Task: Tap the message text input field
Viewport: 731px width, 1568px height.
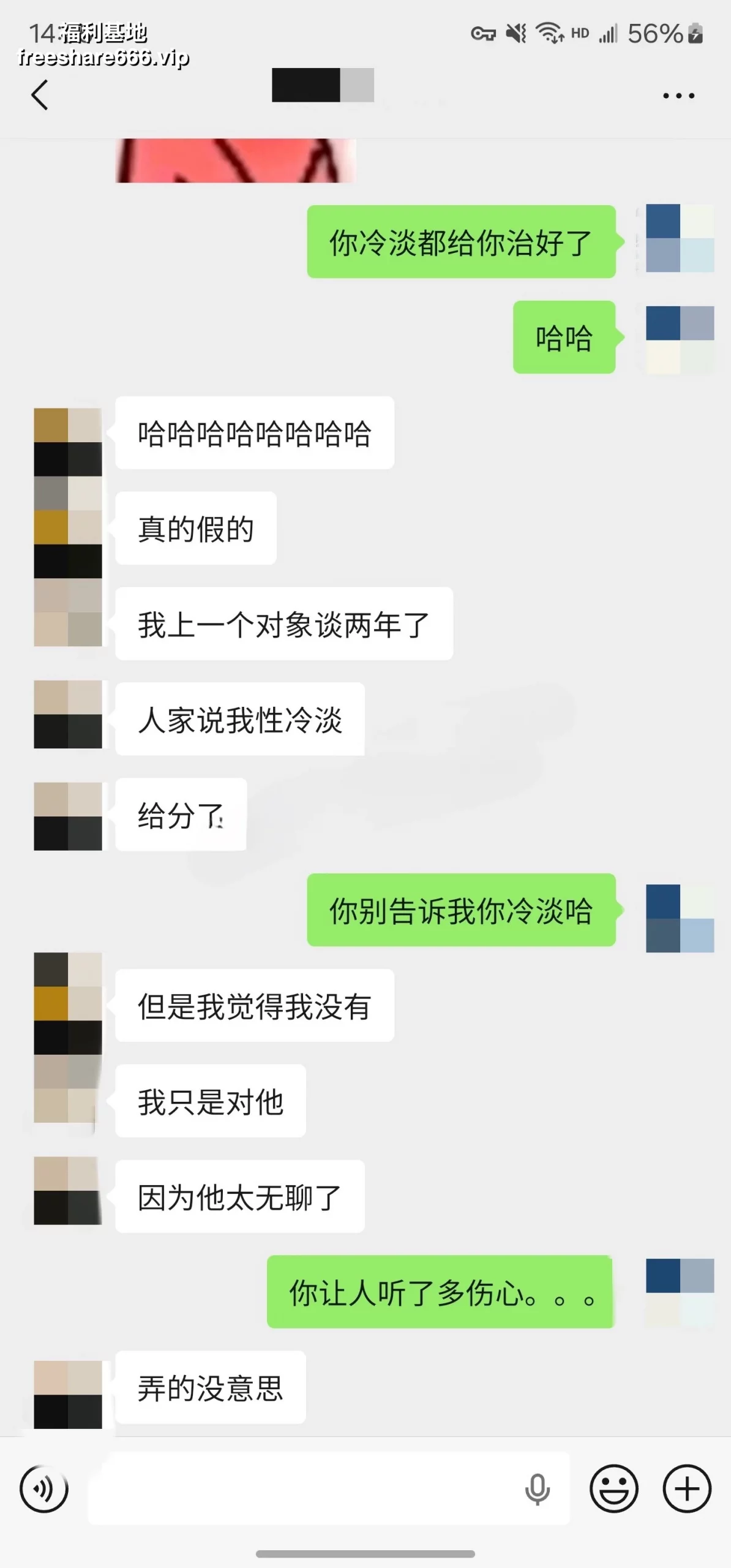Action: (306, 1488)
